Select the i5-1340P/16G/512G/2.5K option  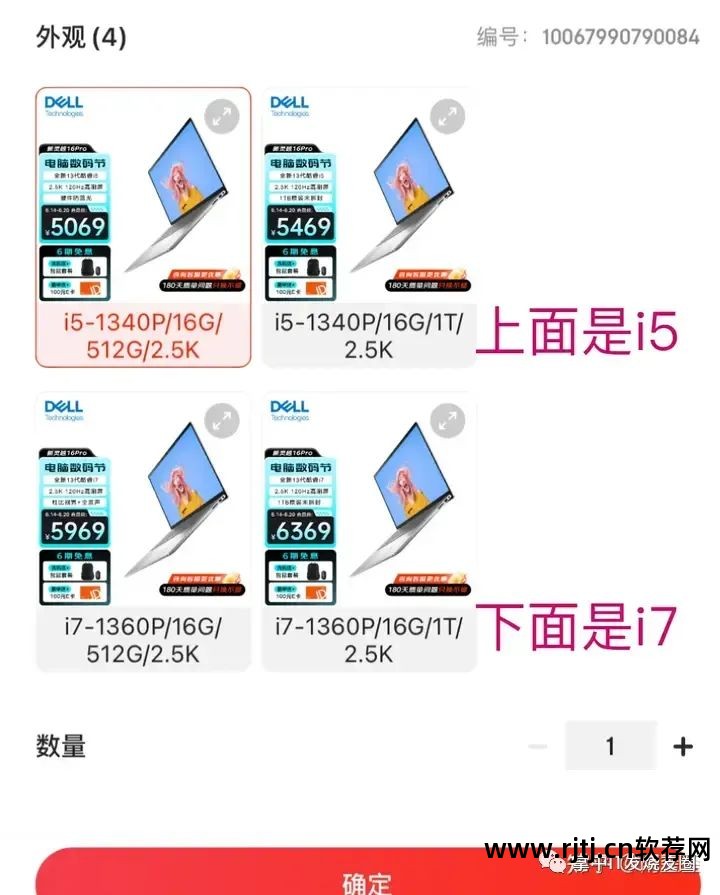click(143, 334)
